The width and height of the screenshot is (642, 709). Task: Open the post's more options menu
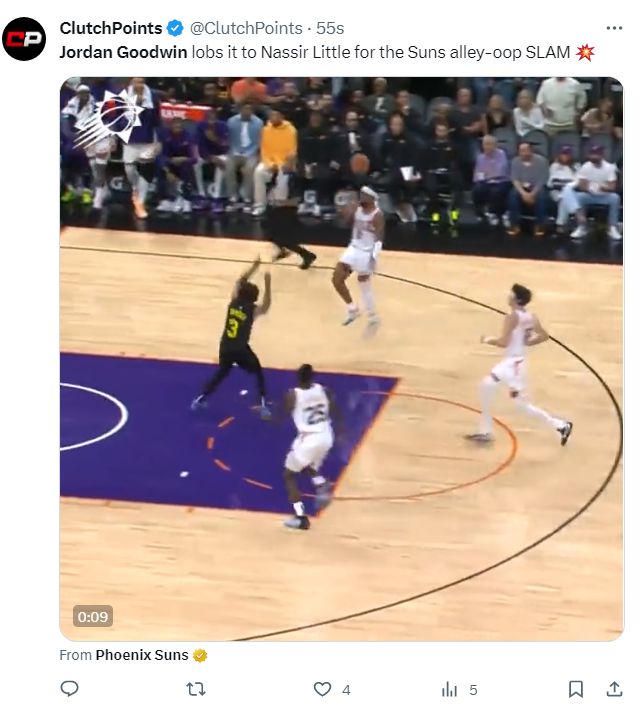[614, 28]
